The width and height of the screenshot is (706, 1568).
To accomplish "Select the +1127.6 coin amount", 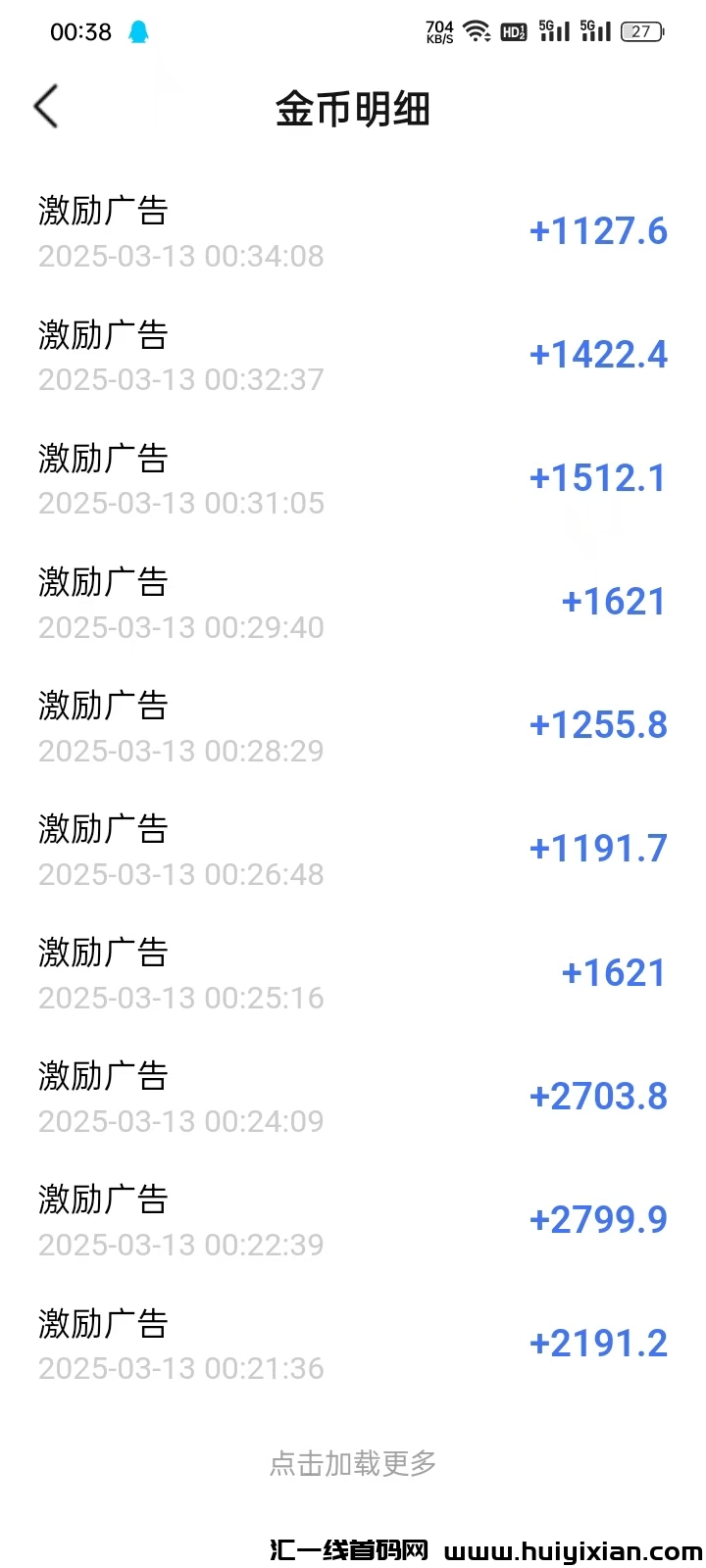I will [597, 231].
